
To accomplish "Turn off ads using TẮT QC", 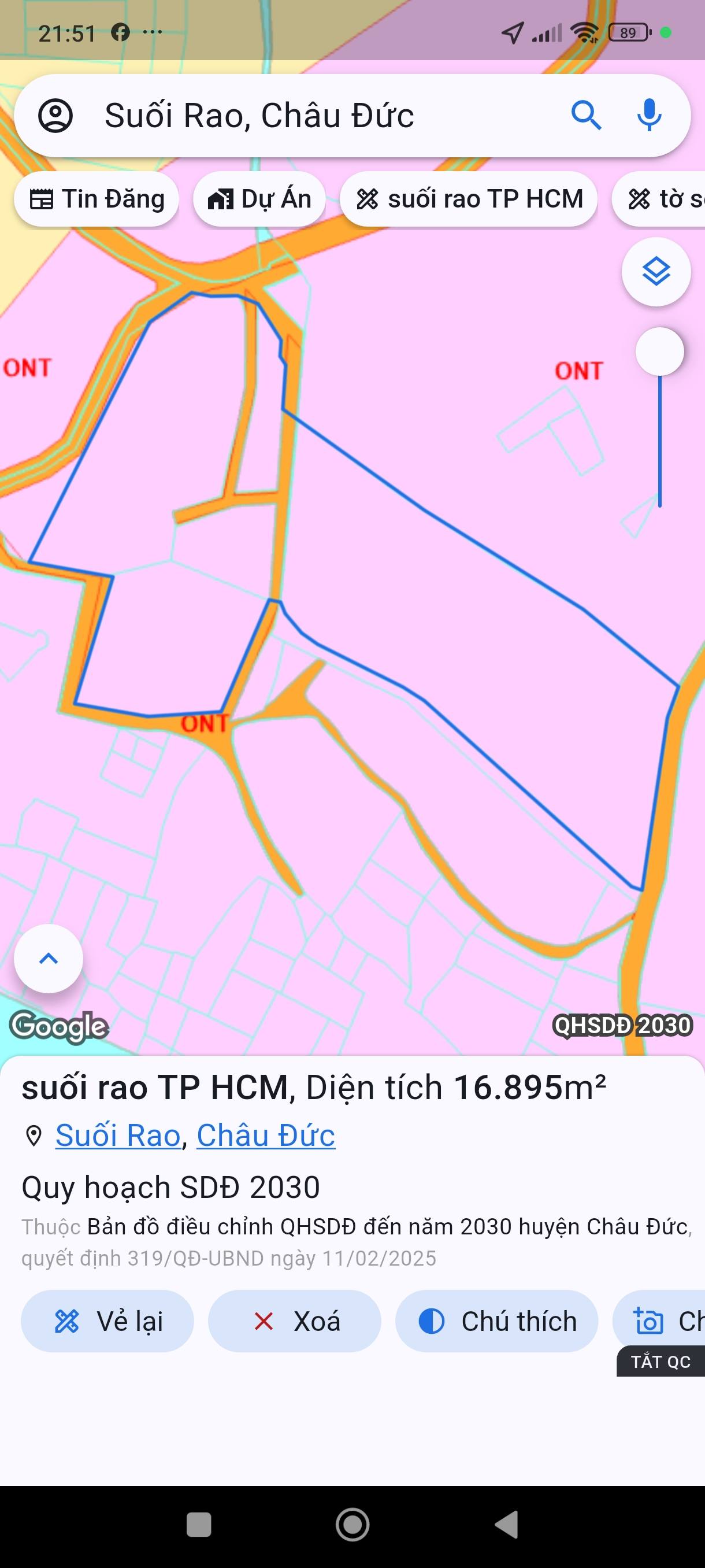I will click(x=661, y=1362).
